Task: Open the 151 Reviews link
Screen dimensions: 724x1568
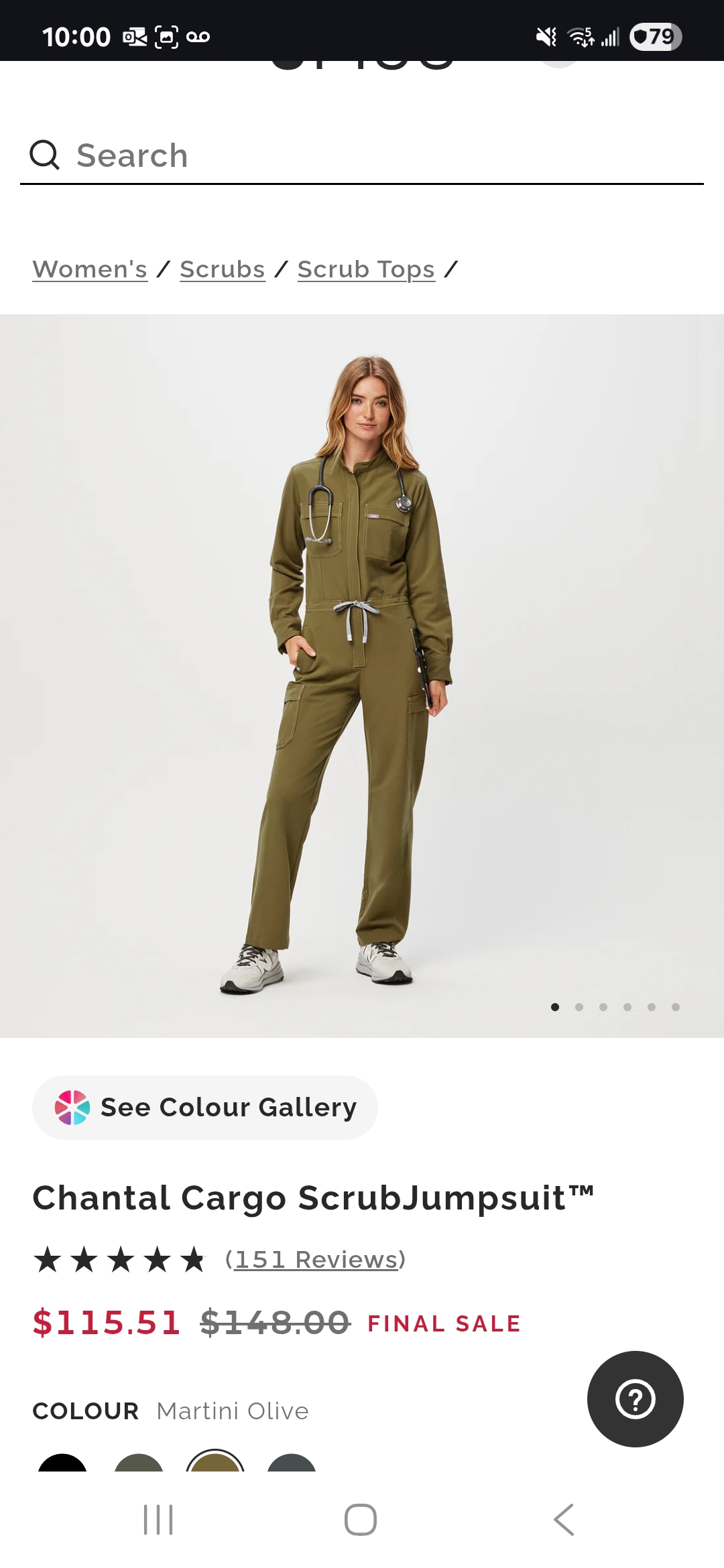Action: click(316, 1260)
